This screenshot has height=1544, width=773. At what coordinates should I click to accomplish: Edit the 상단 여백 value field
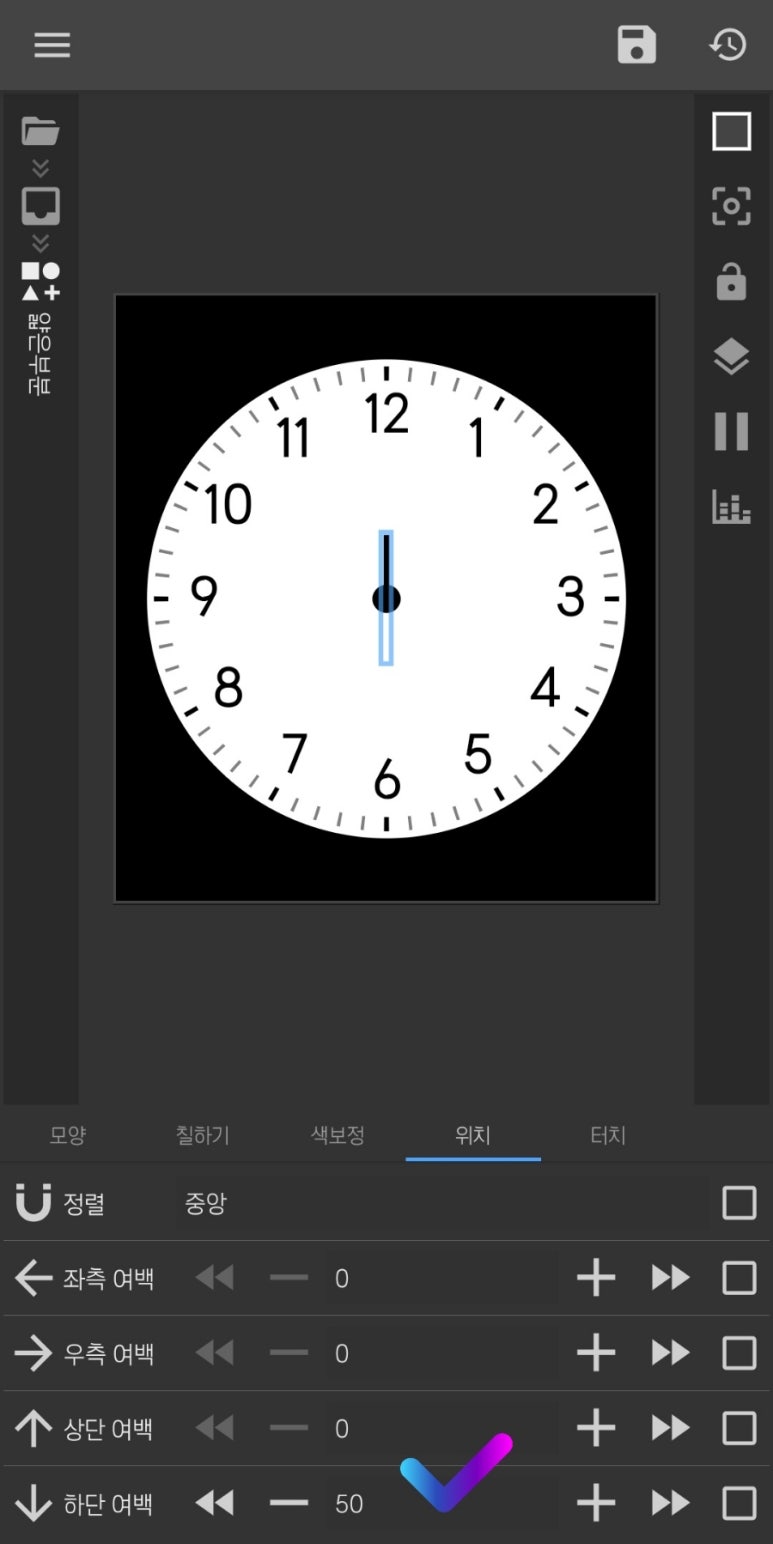(x=440, y=1428)
